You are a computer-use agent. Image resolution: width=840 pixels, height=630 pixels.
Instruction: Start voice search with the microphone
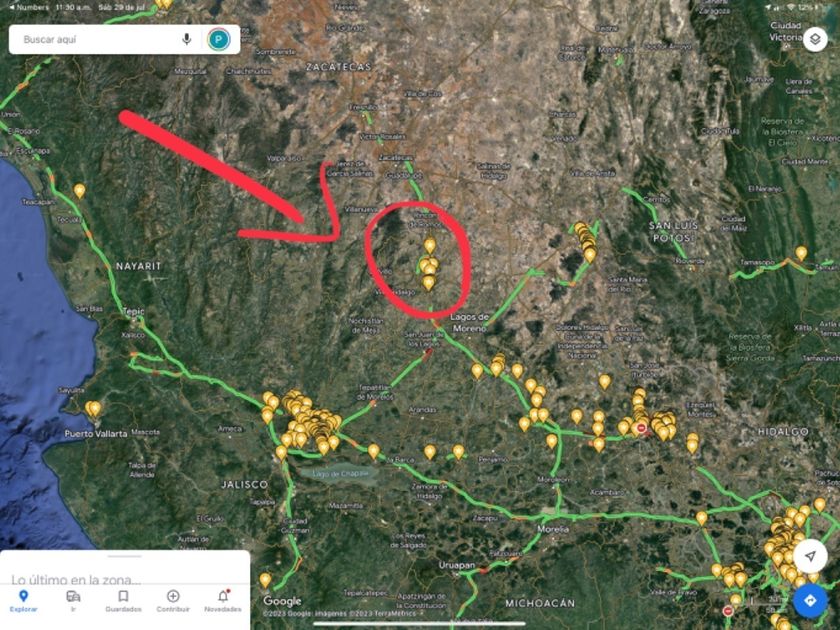click(186, 39)
